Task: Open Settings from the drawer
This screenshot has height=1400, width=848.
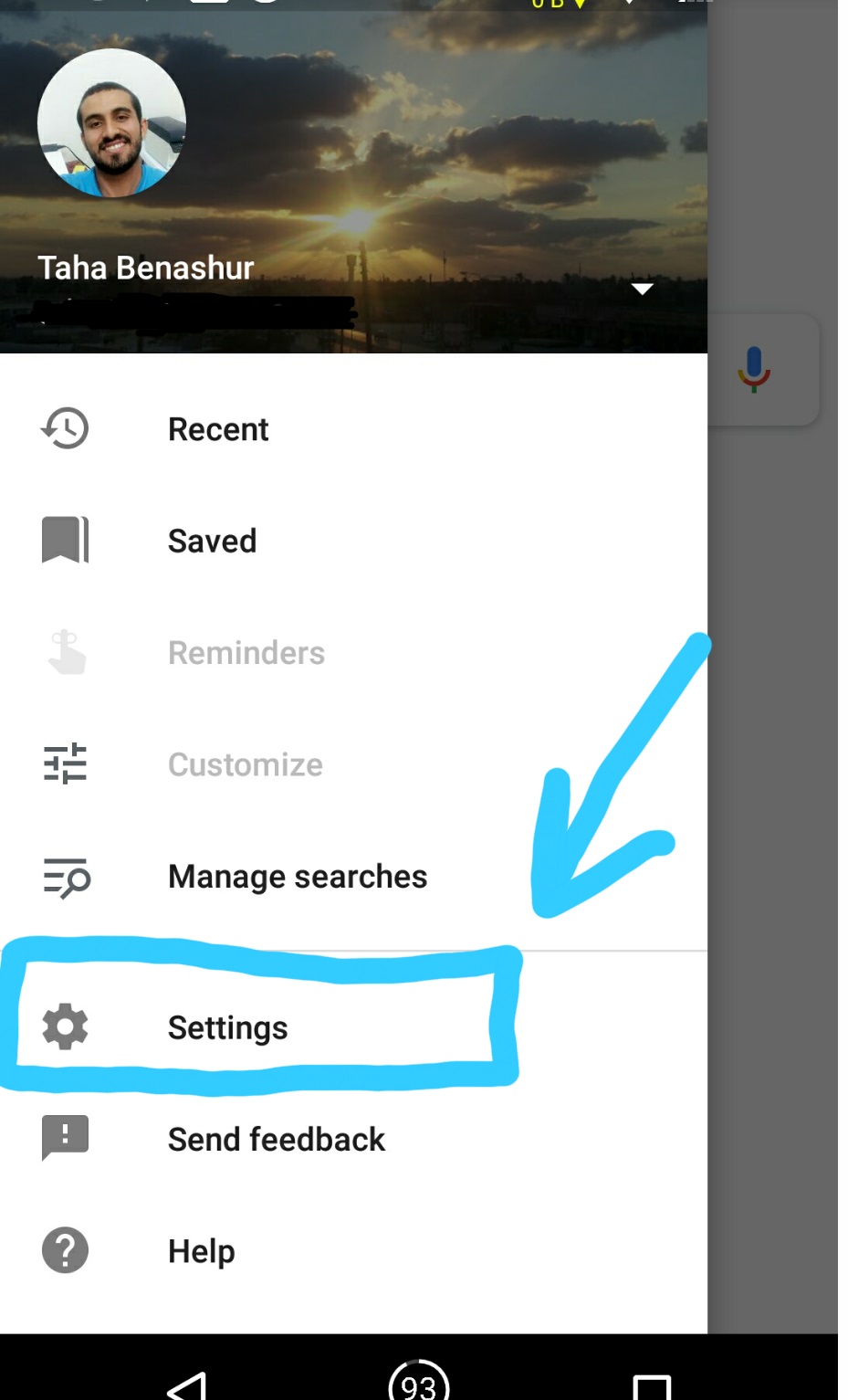Action: [x=227, y=1027]
